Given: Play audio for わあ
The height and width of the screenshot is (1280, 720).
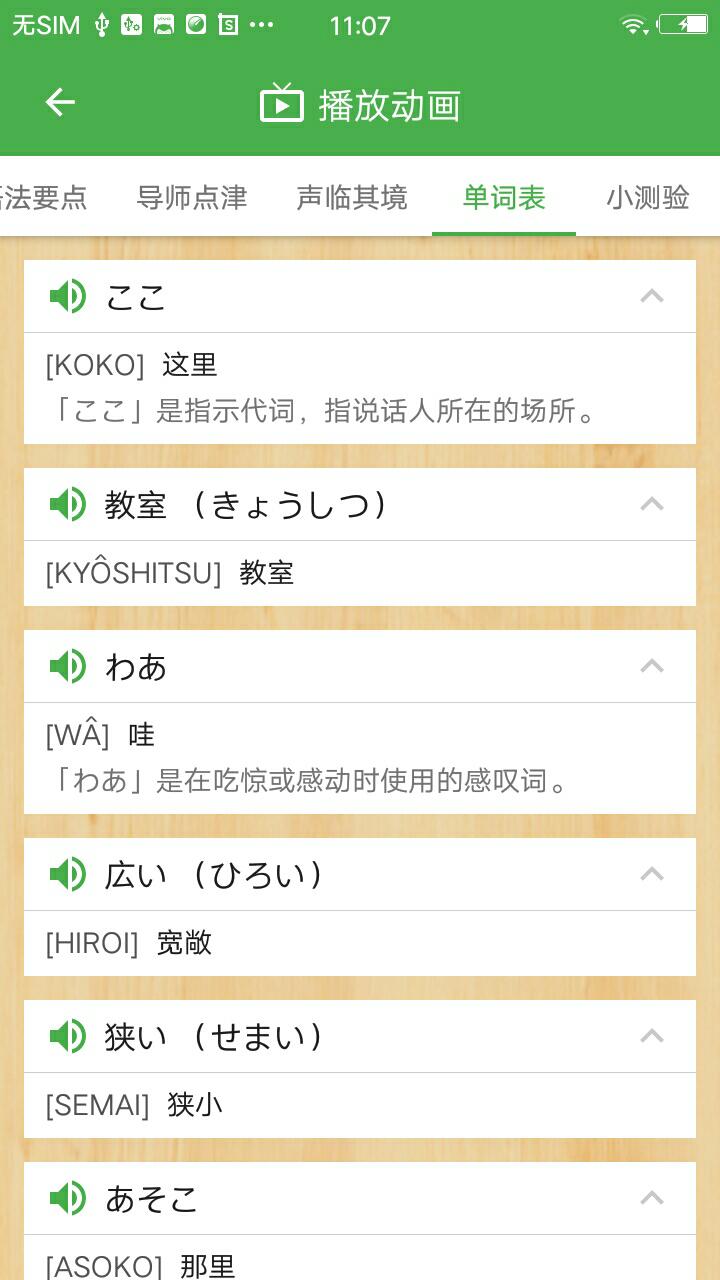Looking at the screenshot, I should click(x=68, y=666).
